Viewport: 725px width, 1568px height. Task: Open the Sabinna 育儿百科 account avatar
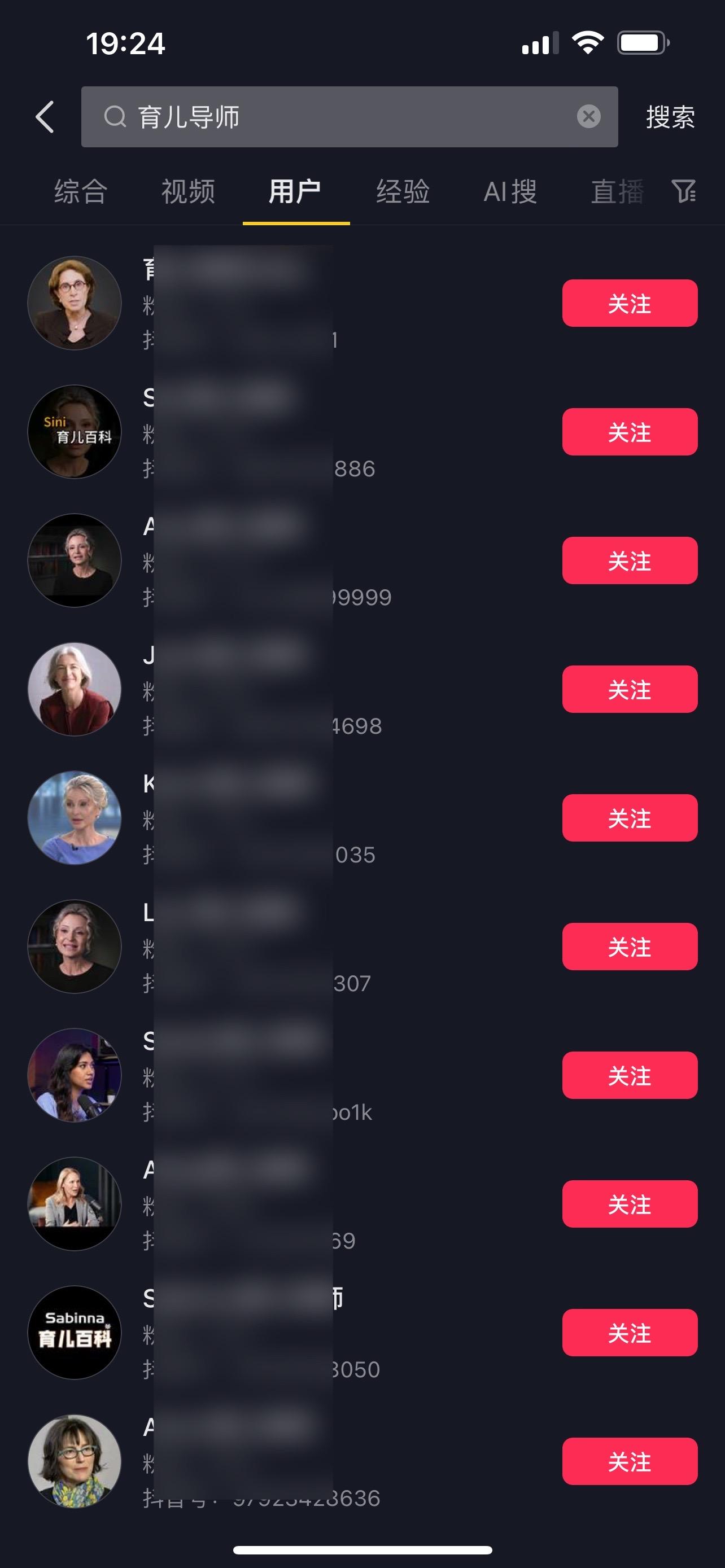75,1333
